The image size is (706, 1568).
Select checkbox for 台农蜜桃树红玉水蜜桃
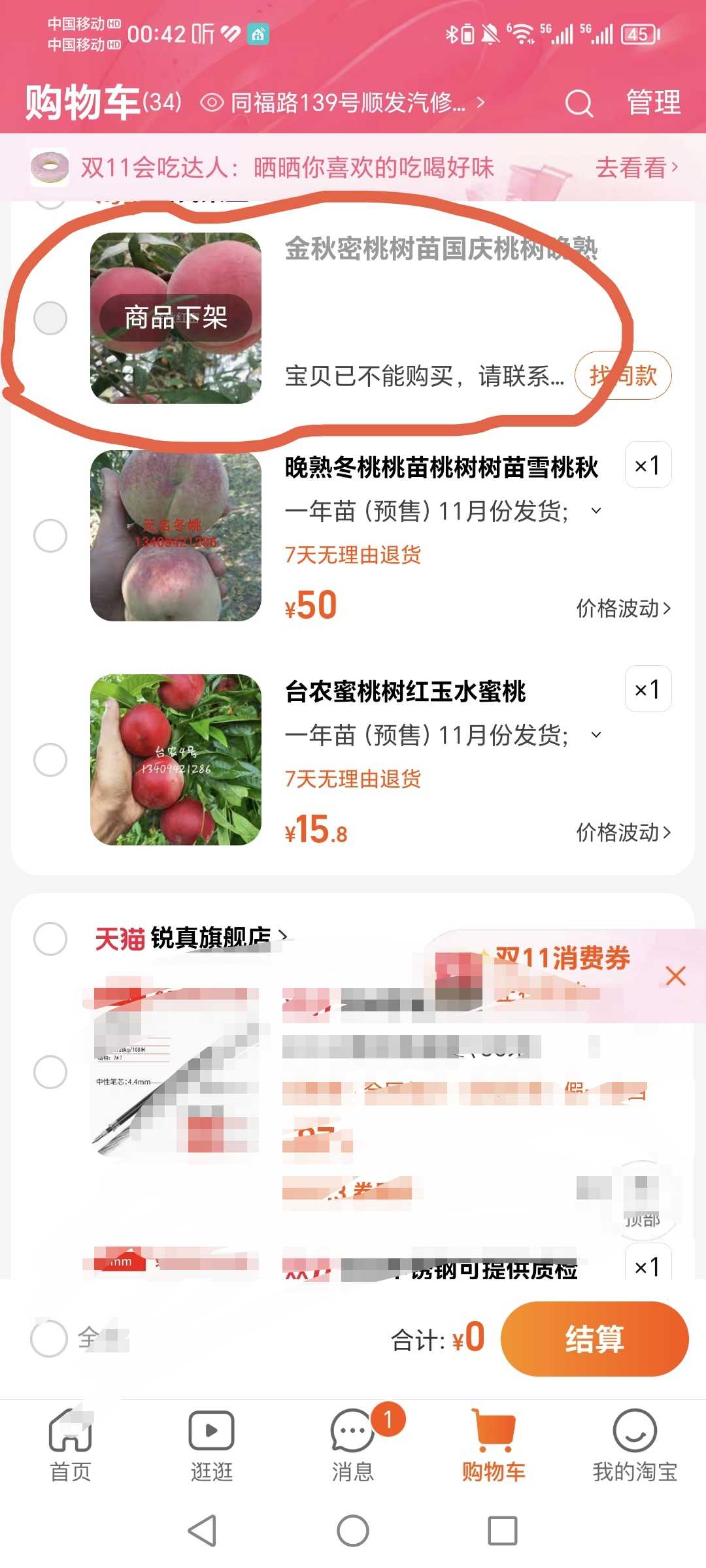pos(50,760)
